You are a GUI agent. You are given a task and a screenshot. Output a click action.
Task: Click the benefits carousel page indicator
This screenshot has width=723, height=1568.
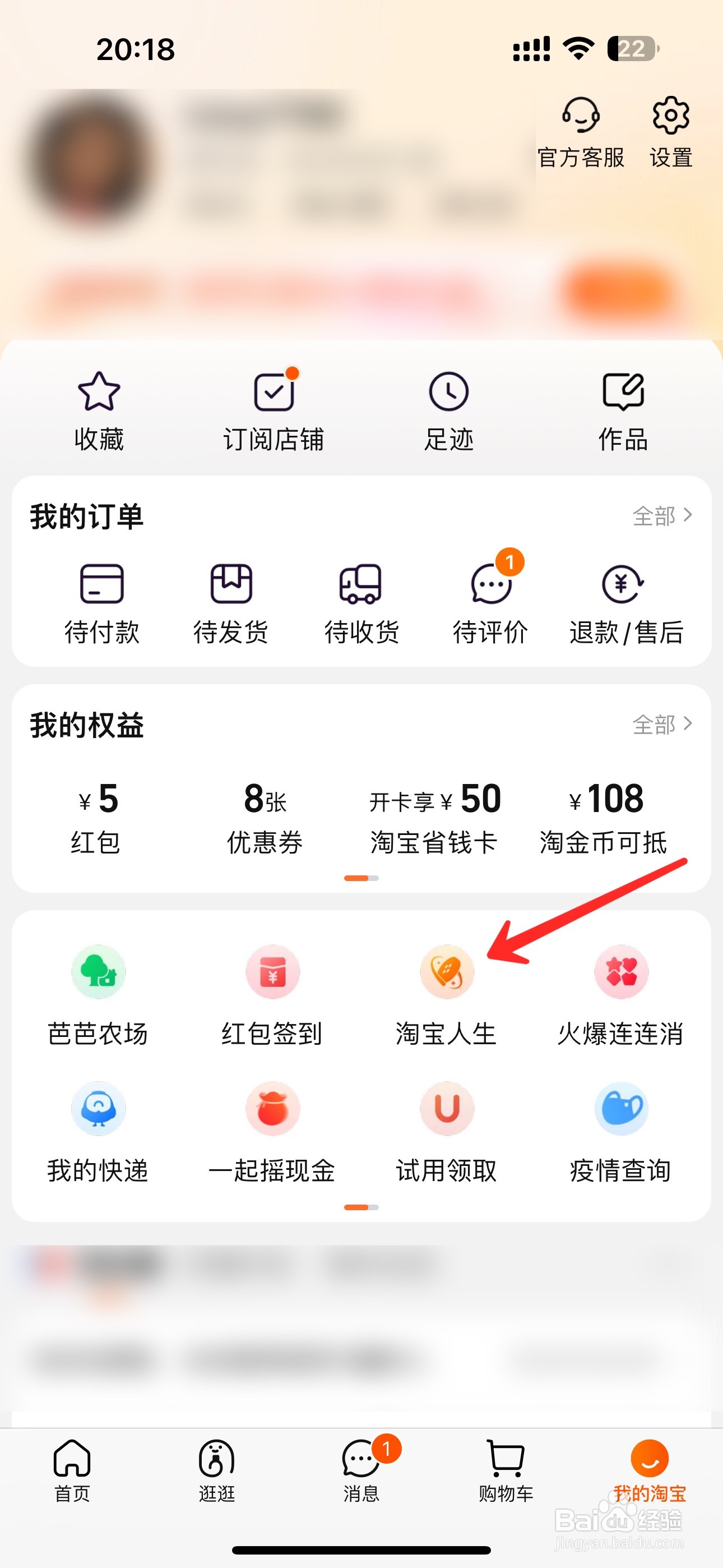pos(361,878)
